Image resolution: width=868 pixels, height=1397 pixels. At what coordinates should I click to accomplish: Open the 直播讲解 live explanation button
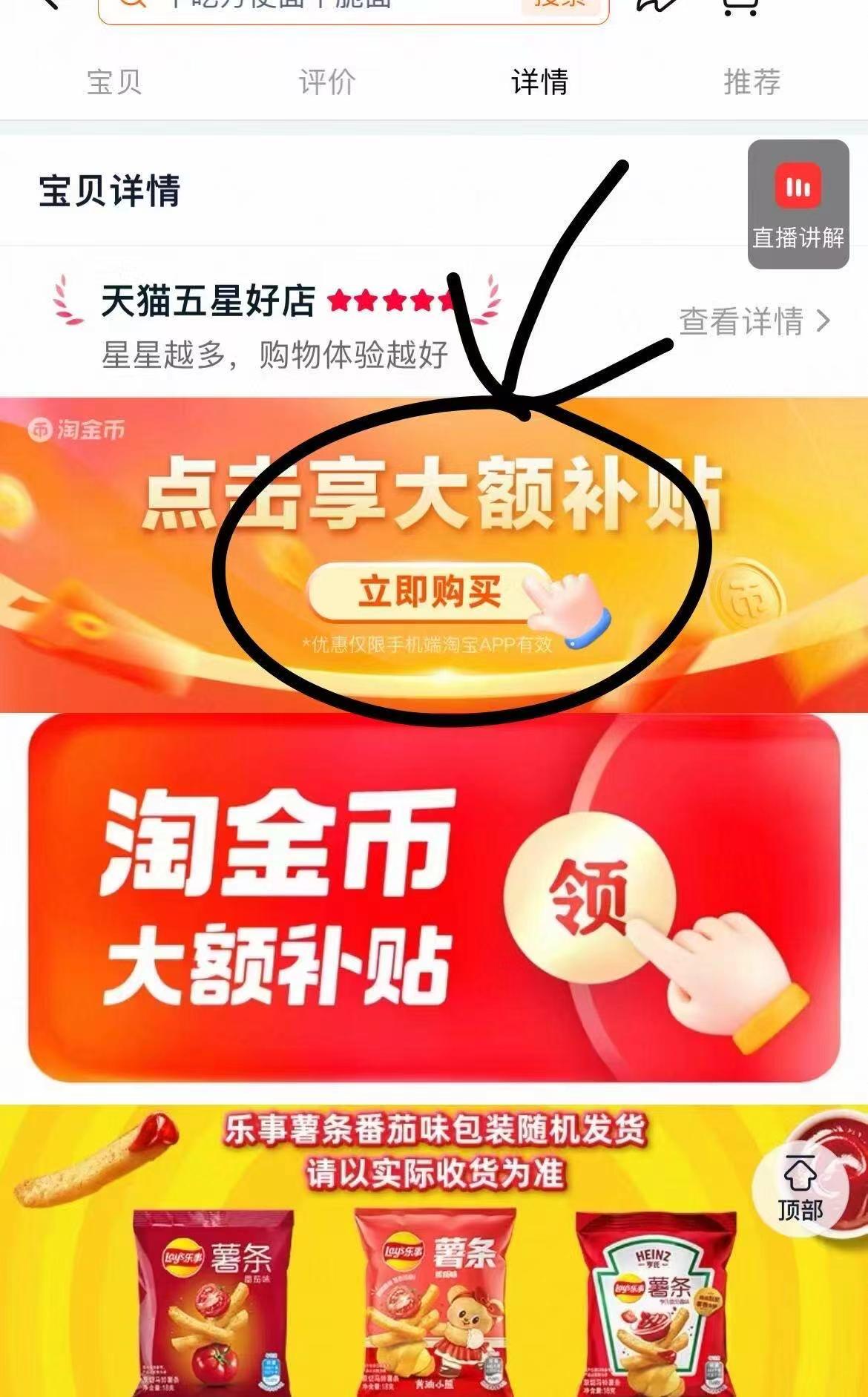click(x=798, y=204)
